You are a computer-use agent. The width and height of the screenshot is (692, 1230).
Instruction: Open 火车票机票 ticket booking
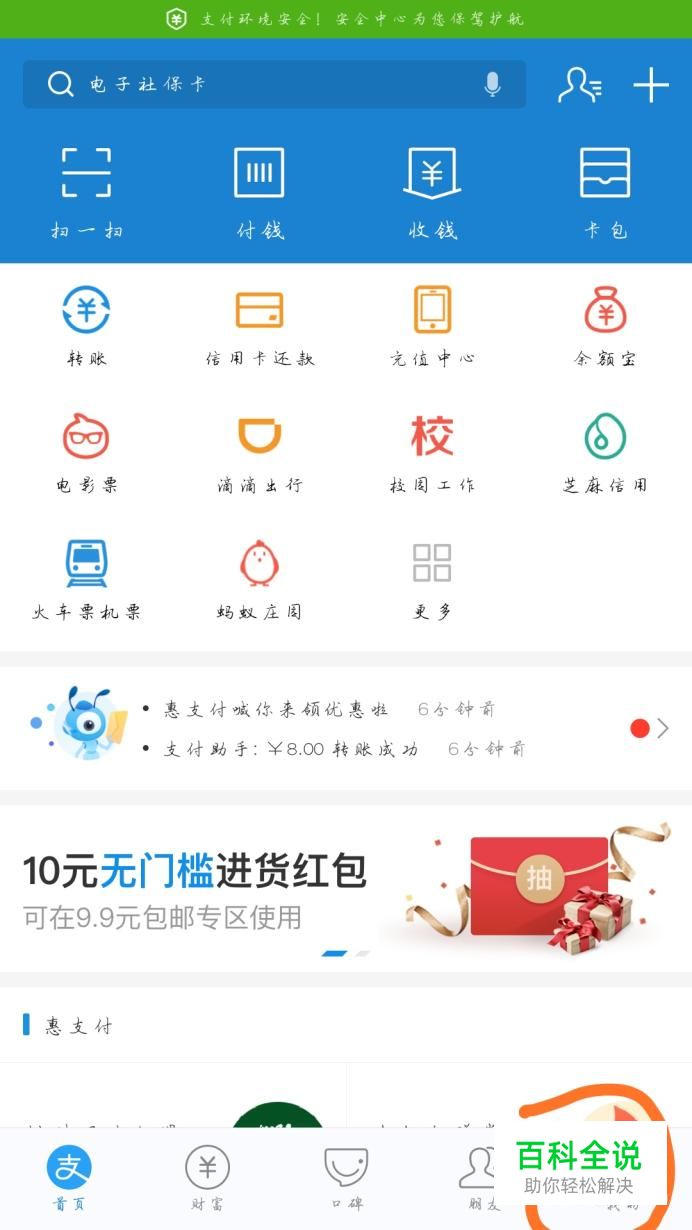[x=86, y=579]
